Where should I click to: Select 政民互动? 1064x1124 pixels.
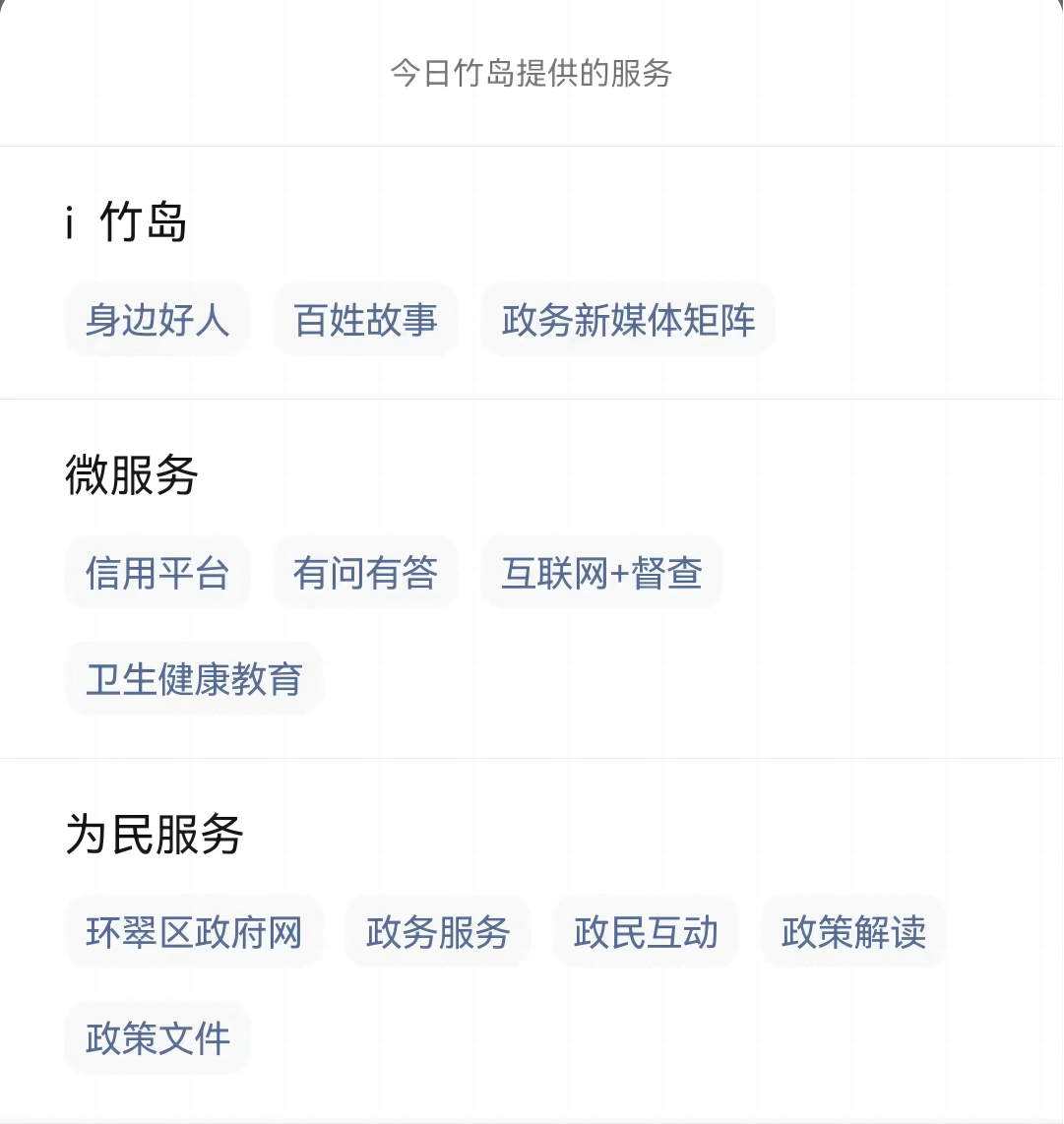[646, 932]
